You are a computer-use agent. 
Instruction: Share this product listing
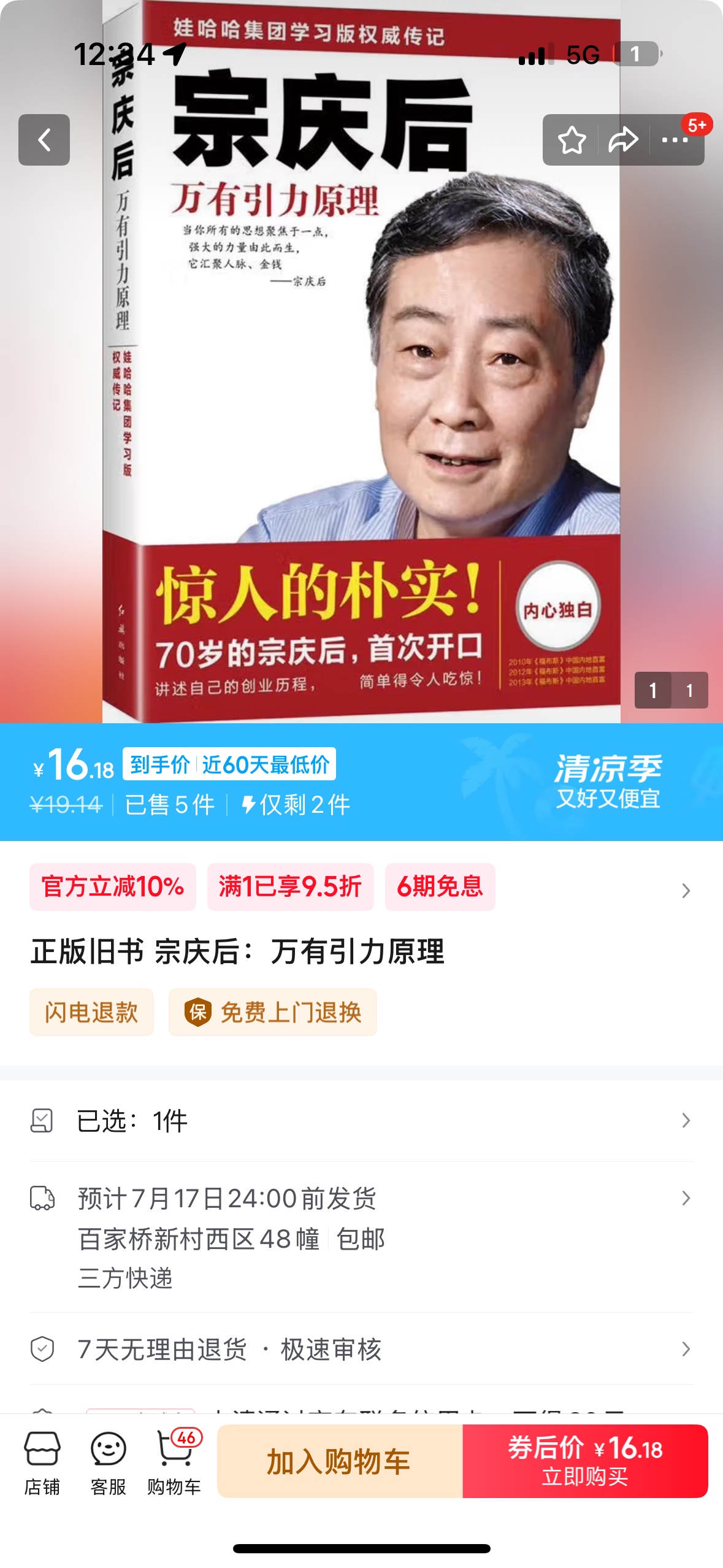click(623, 140)
